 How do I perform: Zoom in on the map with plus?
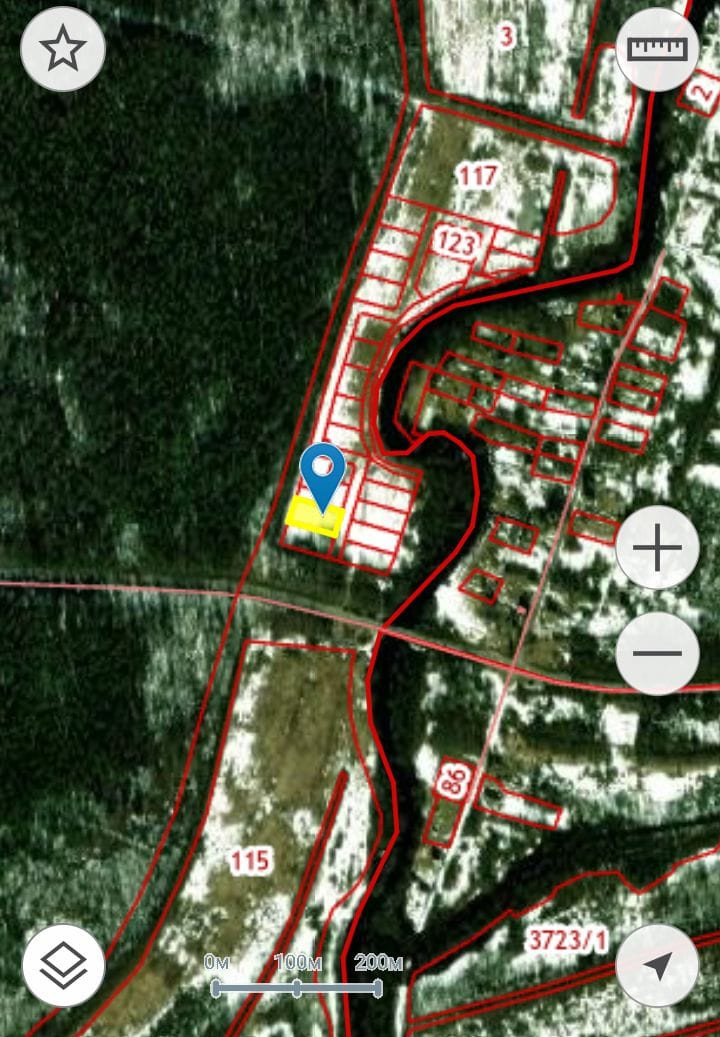pos(657,547)
